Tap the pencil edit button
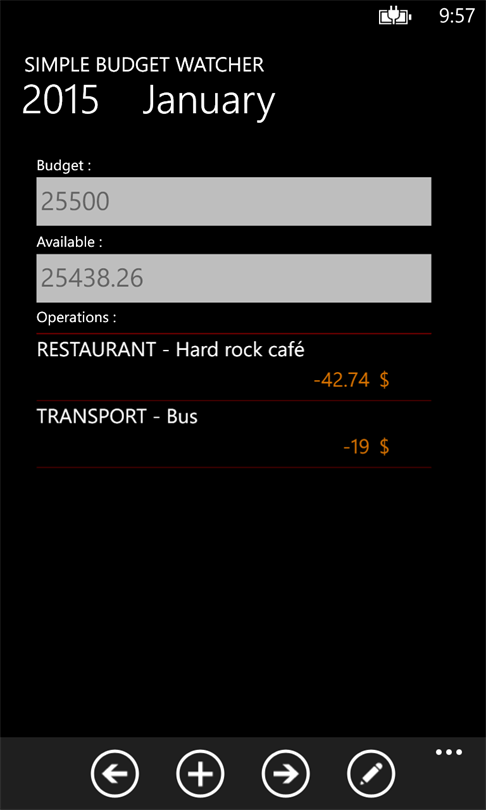Screen dimensions: 486x810 [371, 773]
